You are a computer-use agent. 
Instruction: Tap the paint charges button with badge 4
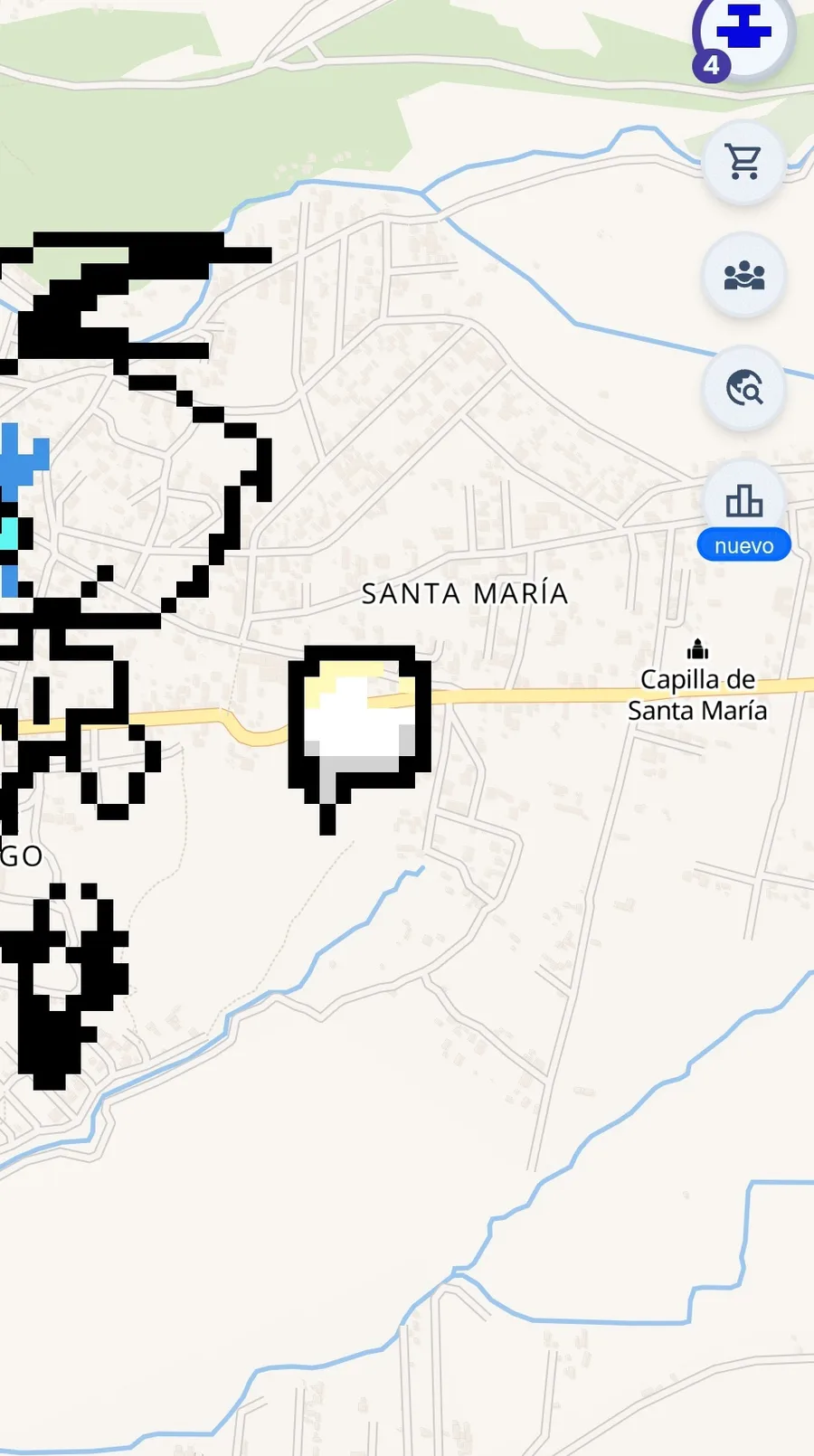(x=742, y=34)
